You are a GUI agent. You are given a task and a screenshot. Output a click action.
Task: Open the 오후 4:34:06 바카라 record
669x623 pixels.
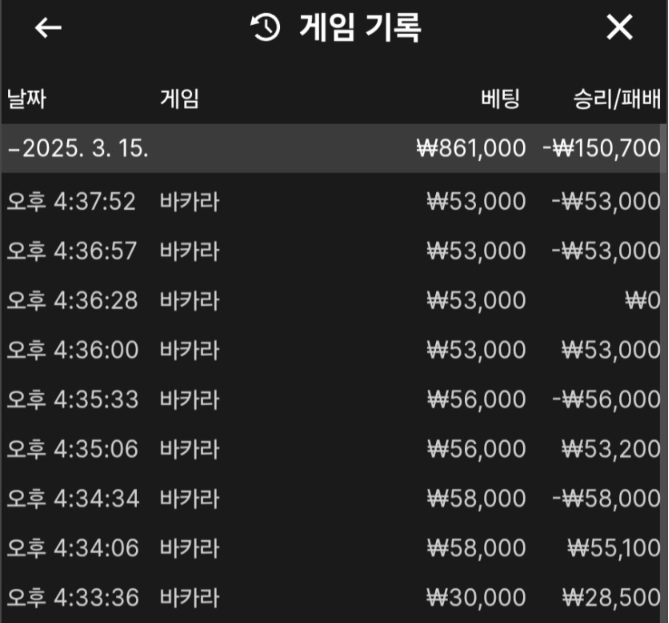(334, 548)
